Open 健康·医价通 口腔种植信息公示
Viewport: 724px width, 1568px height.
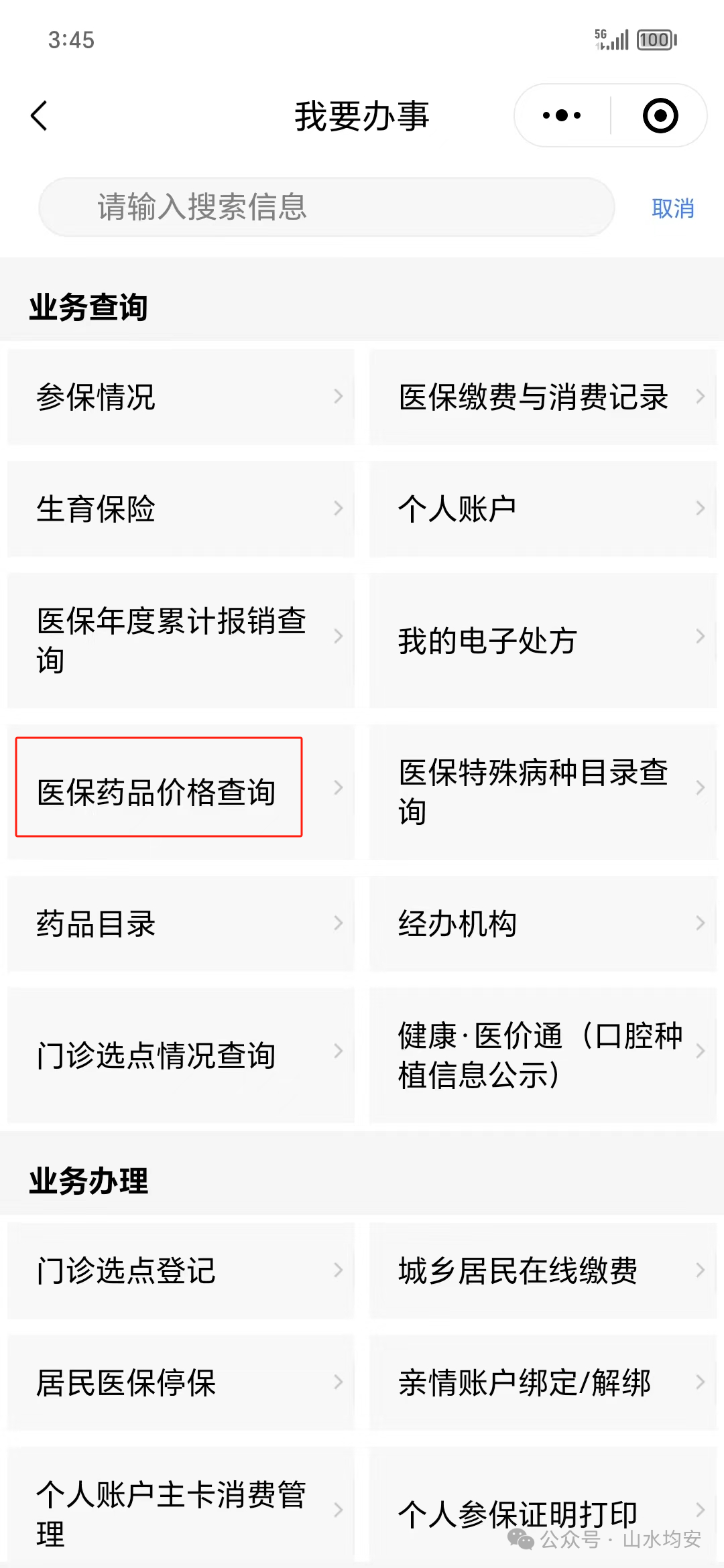point(543,1055)
